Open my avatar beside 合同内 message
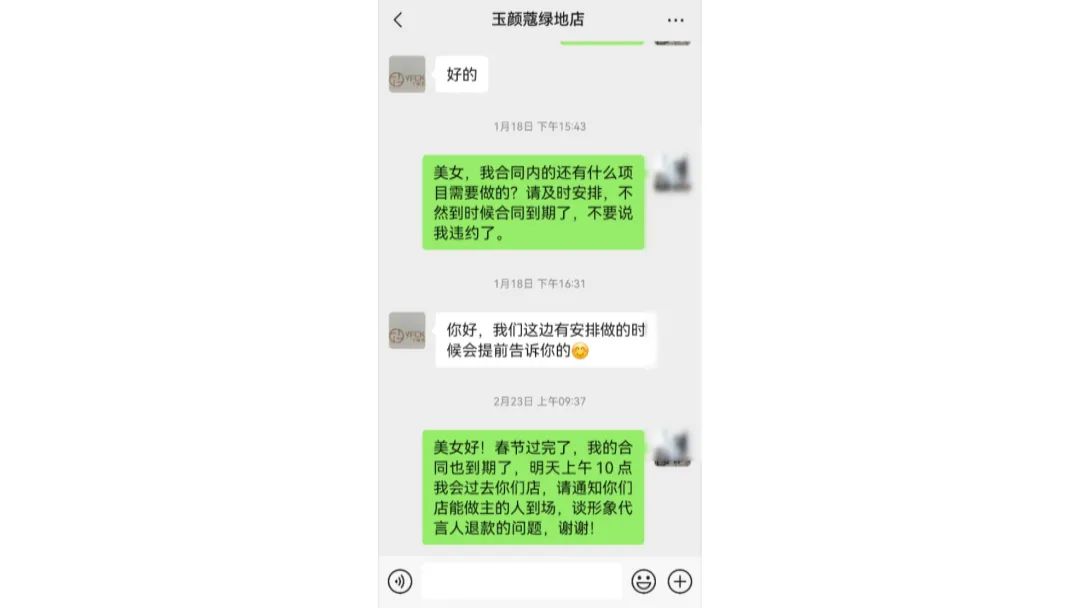 point(672,174)
